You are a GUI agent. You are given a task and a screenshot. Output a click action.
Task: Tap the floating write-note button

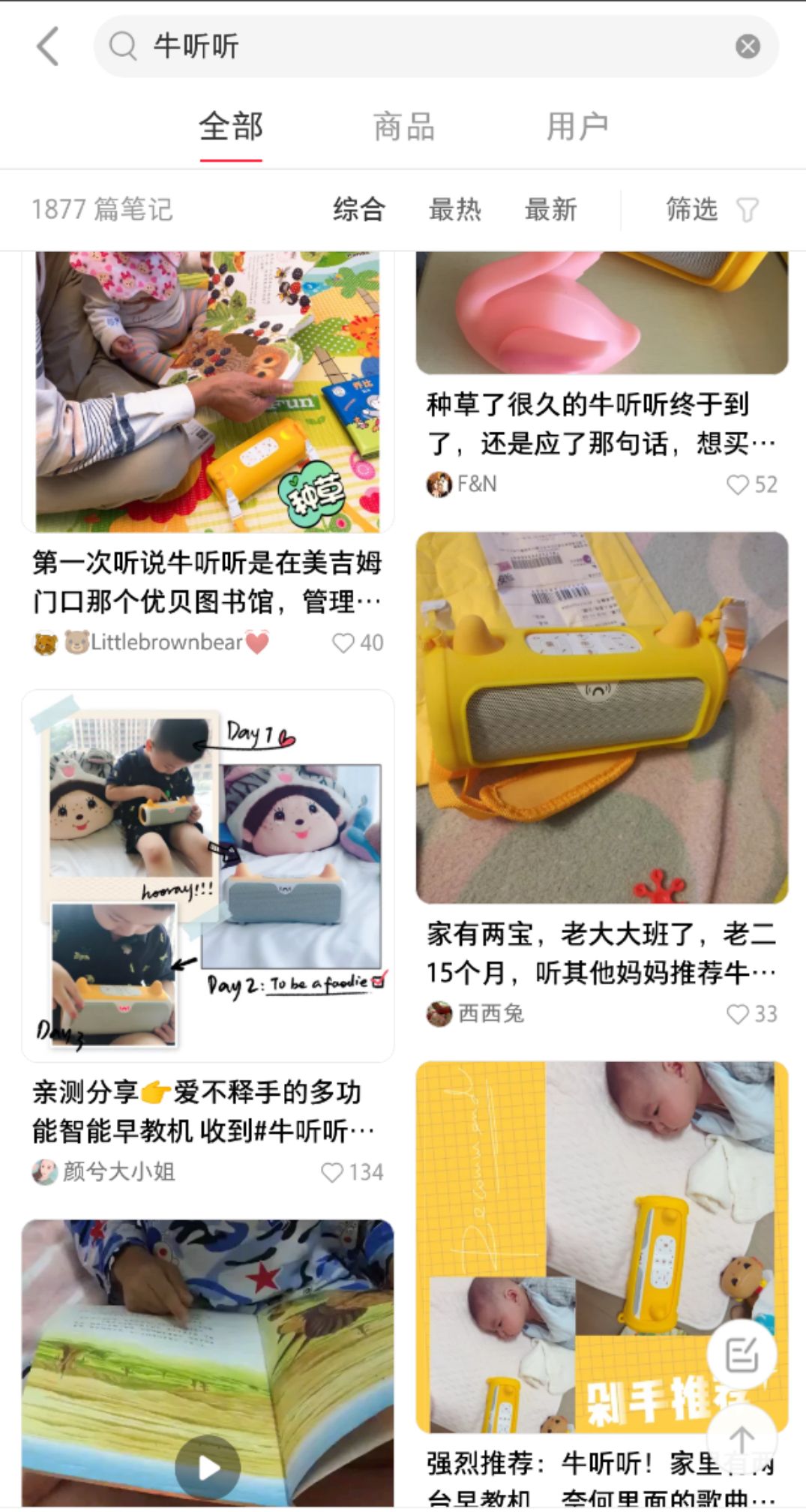pos(742,1355)
